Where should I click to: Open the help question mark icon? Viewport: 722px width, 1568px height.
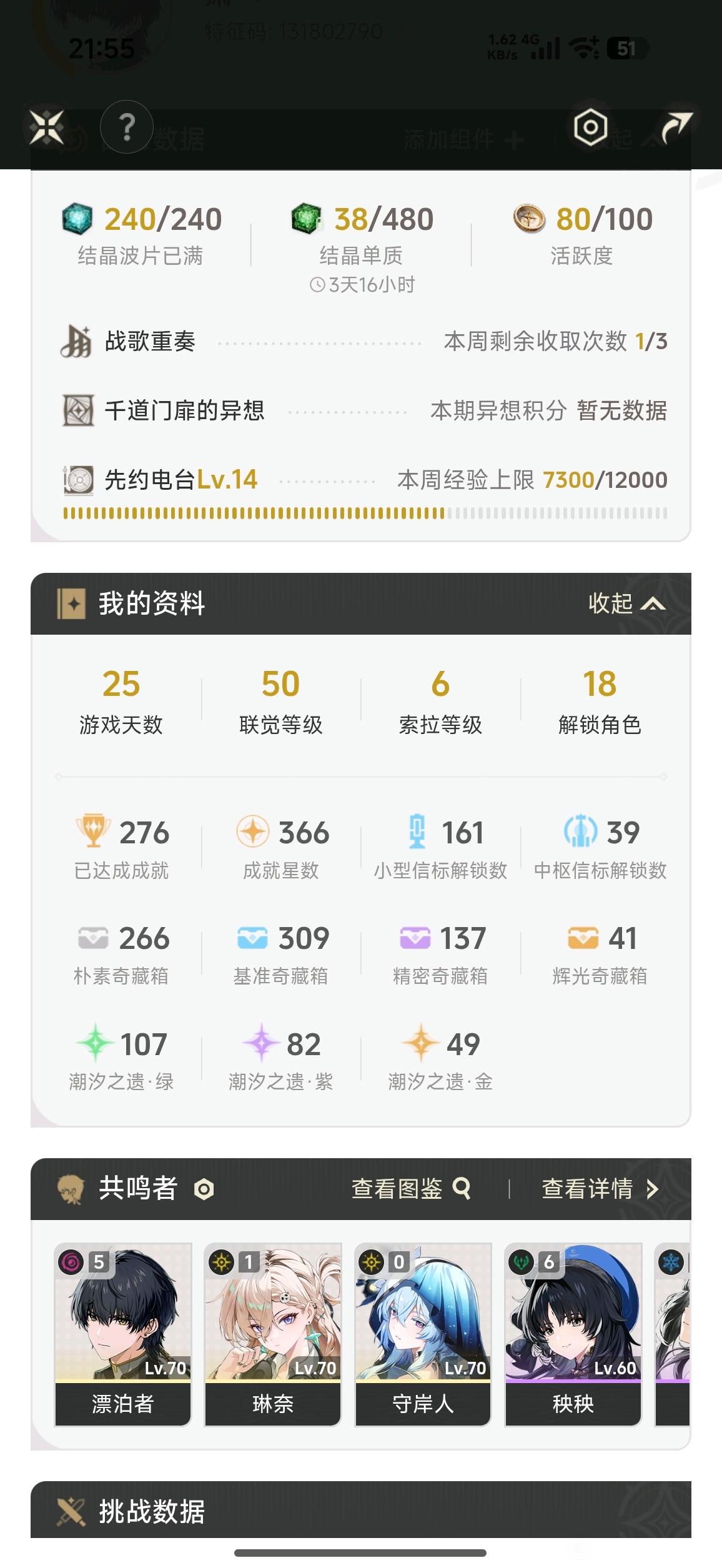tap(127, 127)
